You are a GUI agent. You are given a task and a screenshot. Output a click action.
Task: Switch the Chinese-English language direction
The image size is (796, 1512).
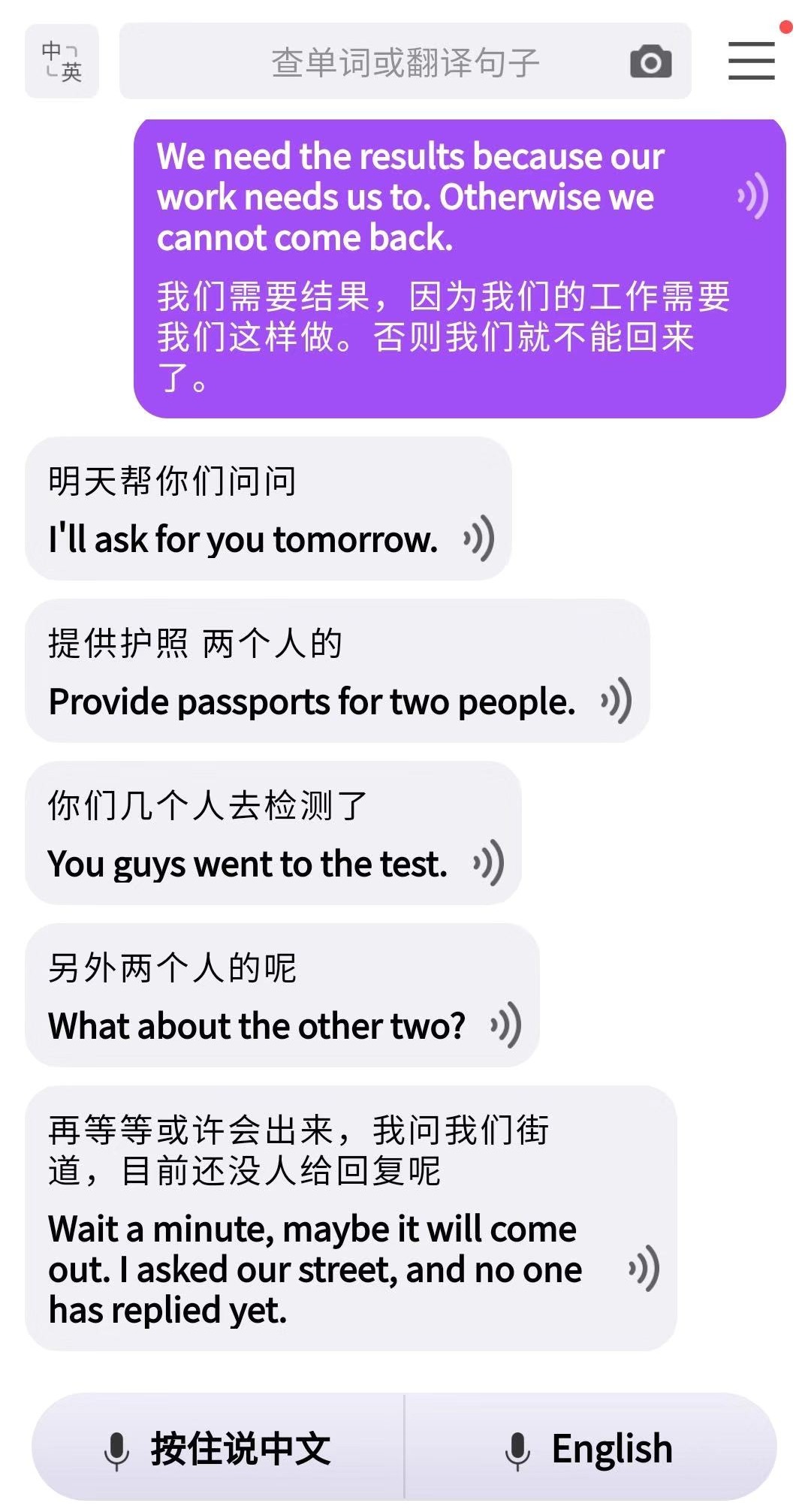[62, 62]
